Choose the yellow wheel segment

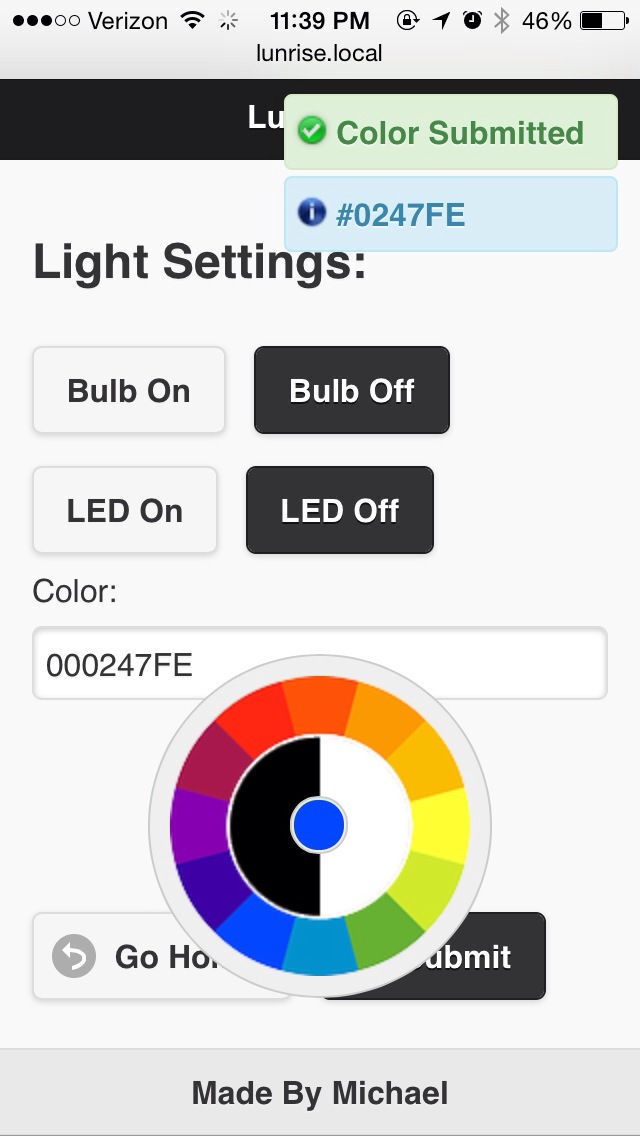(x=440, y=825)
